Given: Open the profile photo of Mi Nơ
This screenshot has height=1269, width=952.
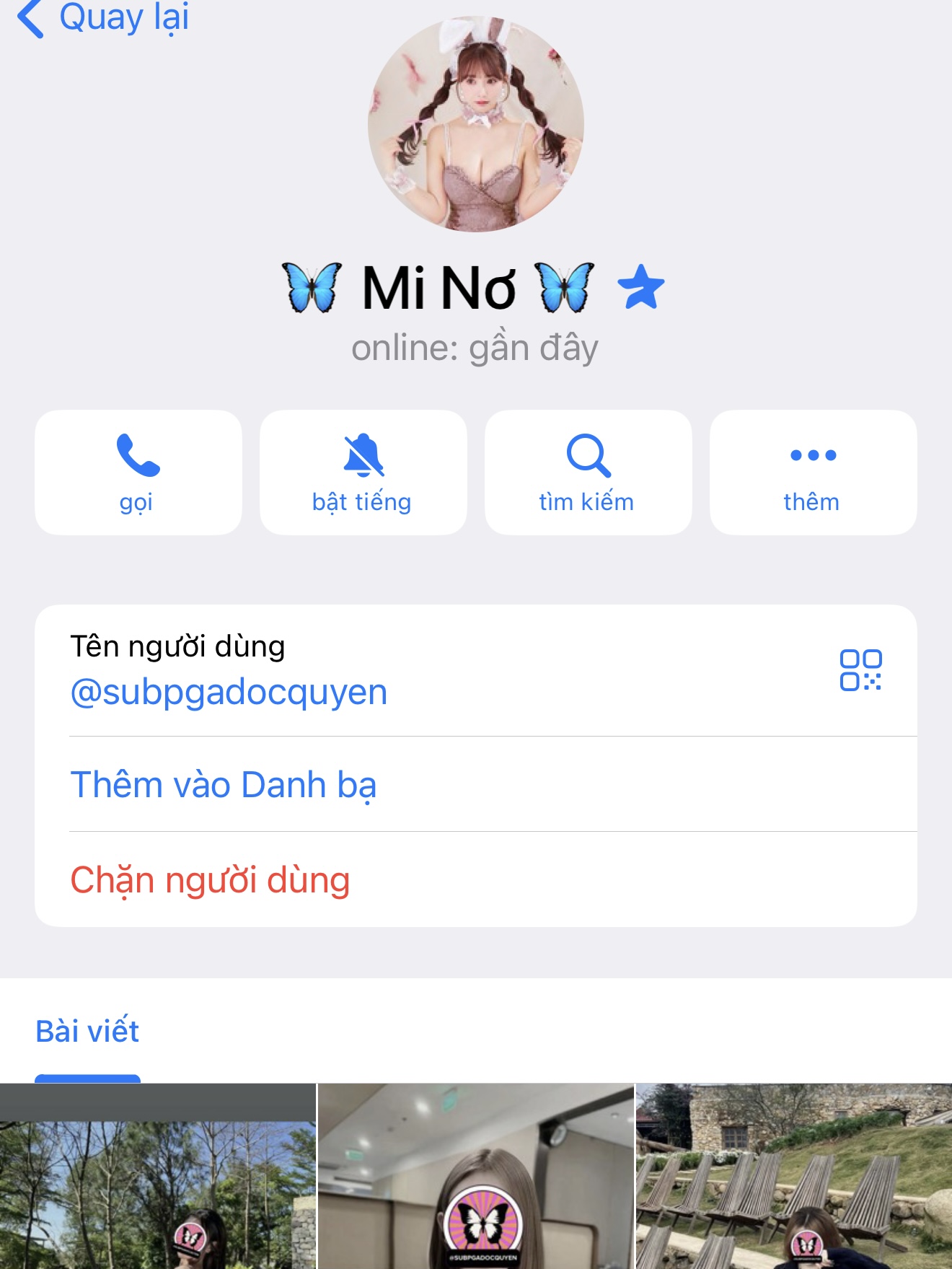Looking at the screenshot, I should 476,124.
